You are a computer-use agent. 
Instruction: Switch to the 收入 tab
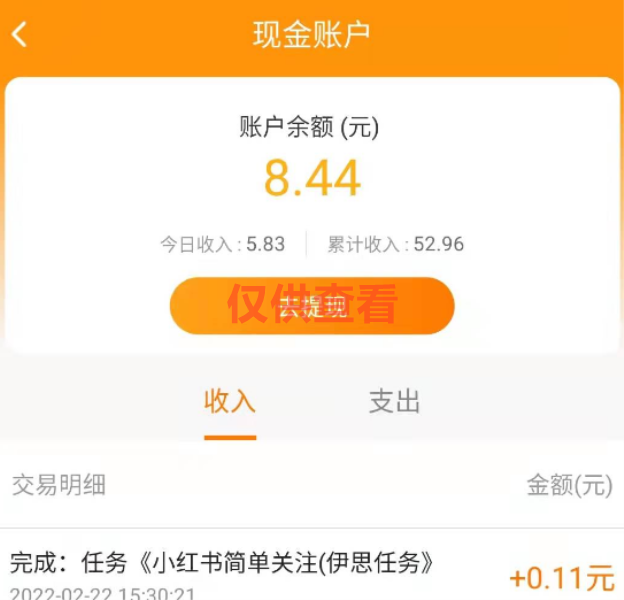click(230, 402)
